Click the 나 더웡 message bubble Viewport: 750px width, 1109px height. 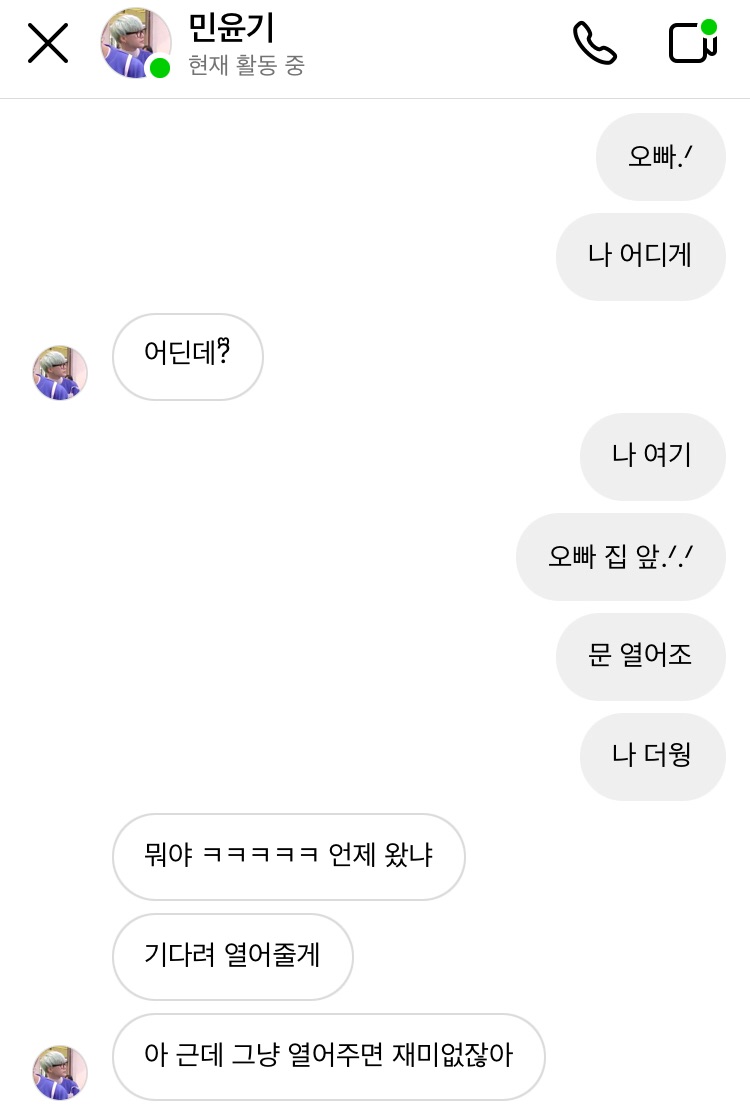pos(652,757)
